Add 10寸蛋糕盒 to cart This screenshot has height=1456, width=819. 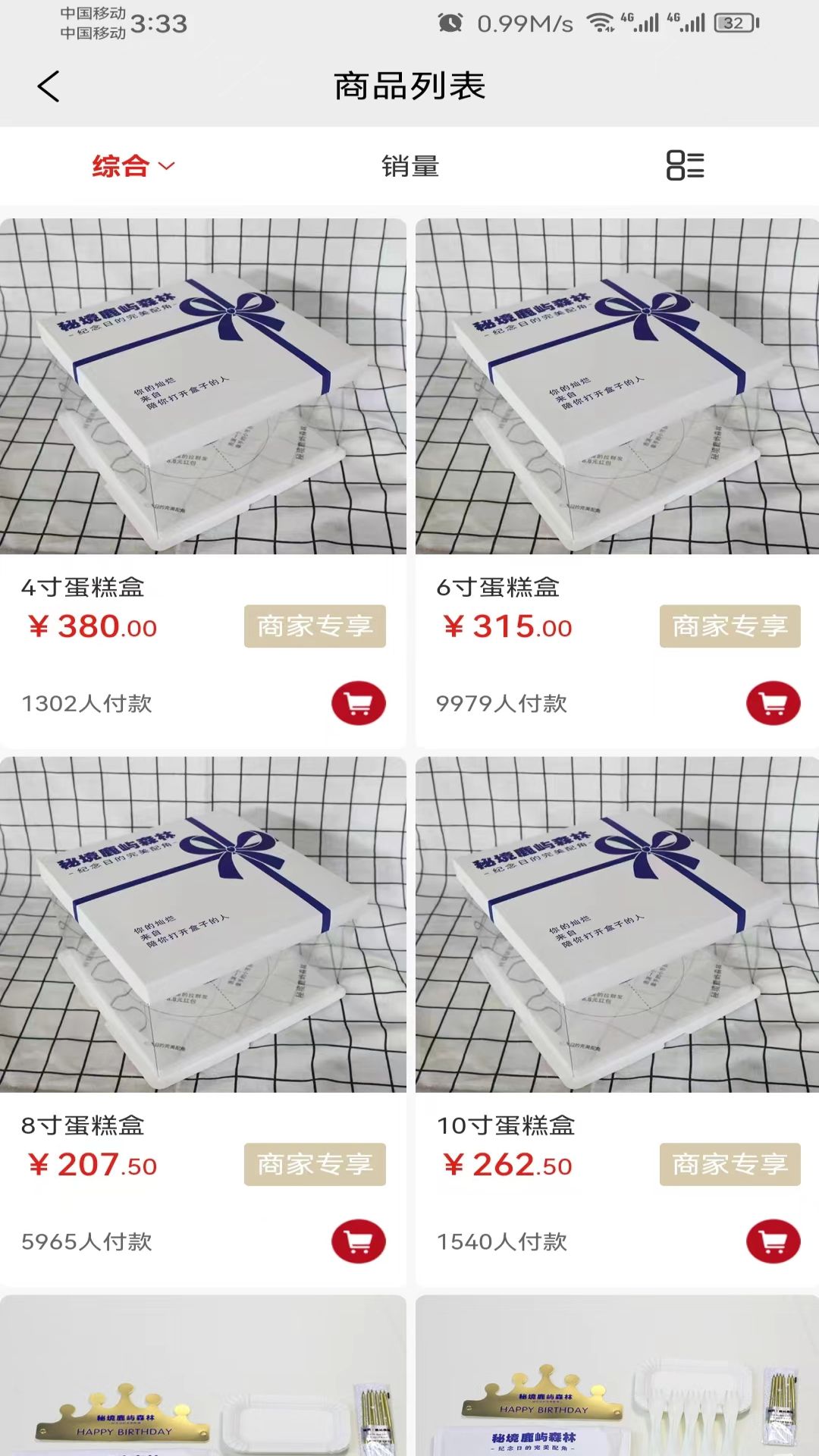coord(772,1241)
